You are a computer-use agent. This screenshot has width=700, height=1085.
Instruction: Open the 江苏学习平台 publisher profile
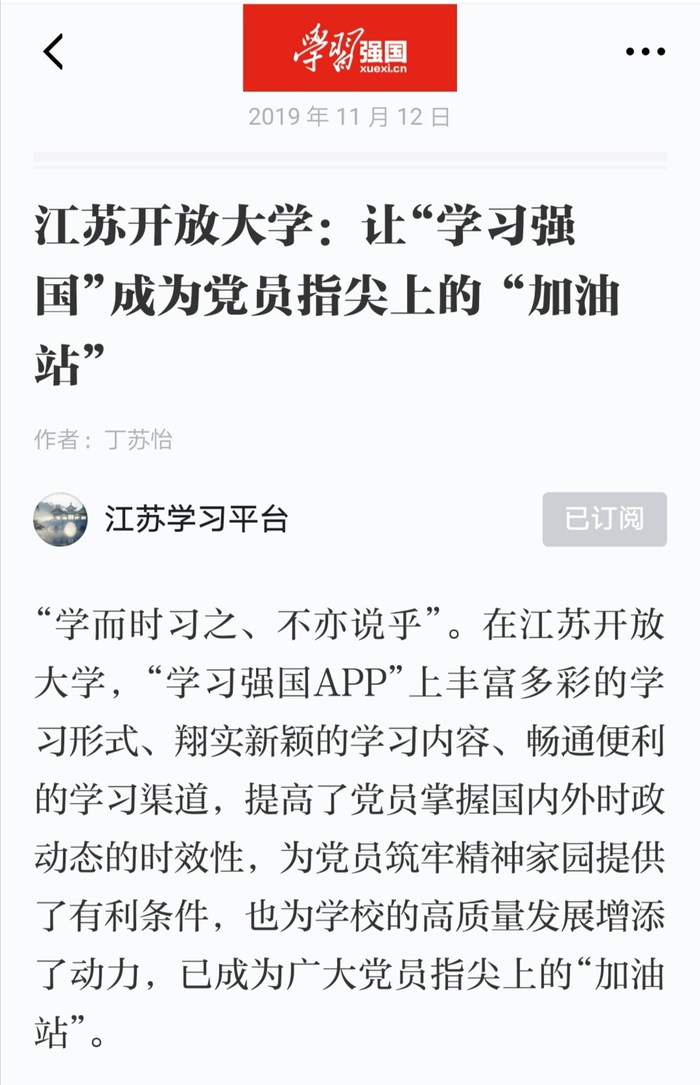[x=195, y=519]
